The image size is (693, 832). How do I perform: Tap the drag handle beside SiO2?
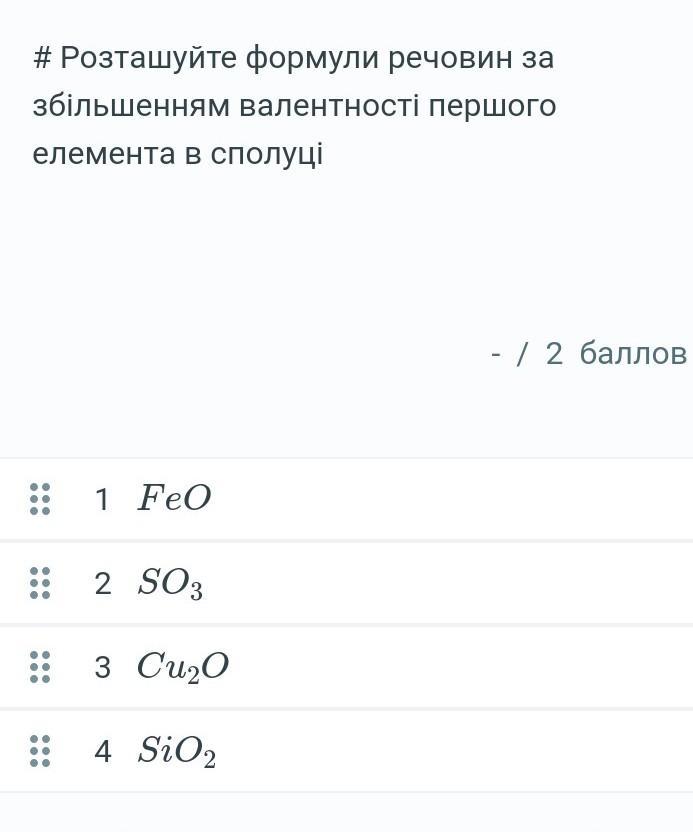pos(40,751)
